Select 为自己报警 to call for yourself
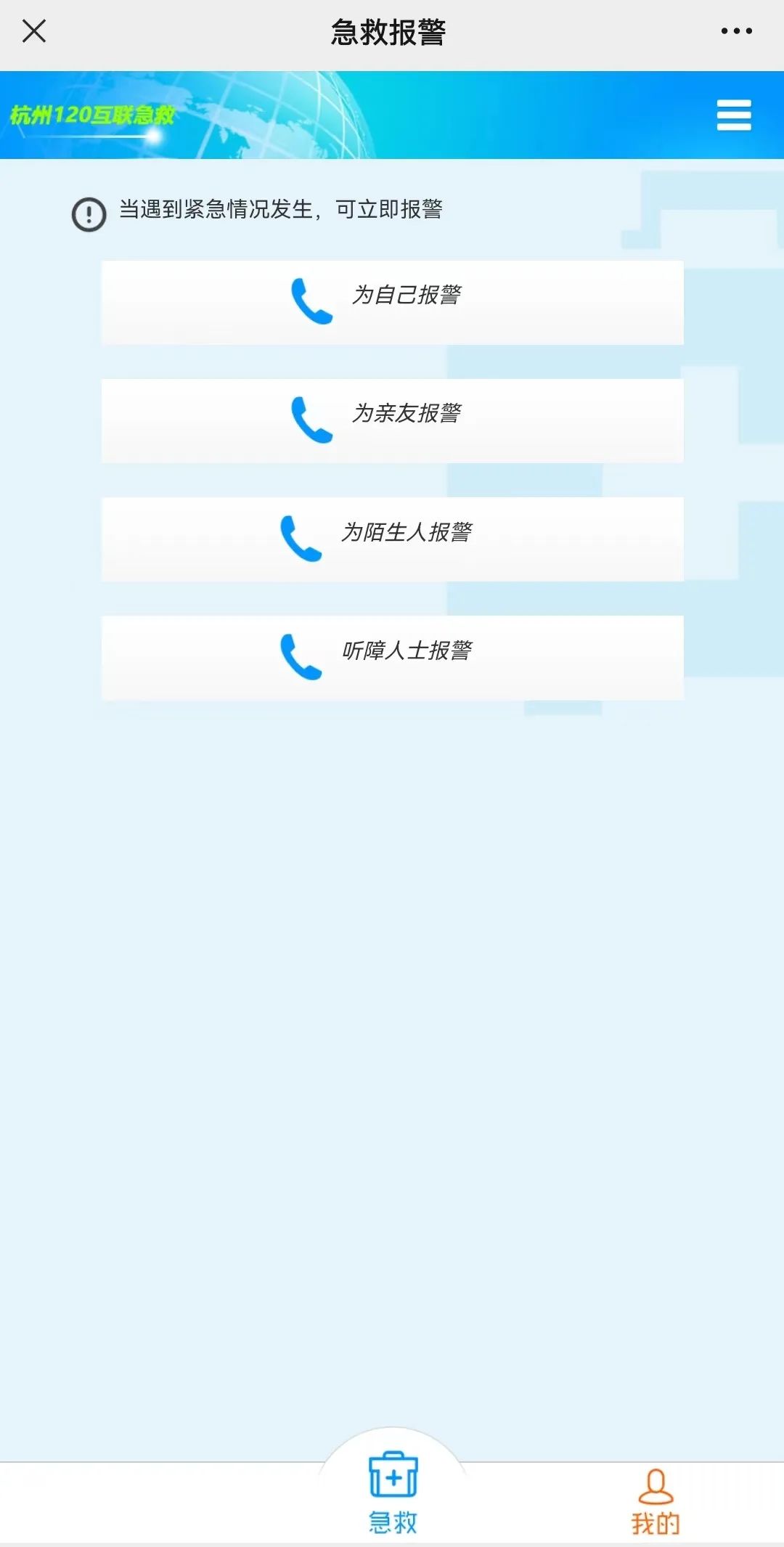 [x=392, y=302]
